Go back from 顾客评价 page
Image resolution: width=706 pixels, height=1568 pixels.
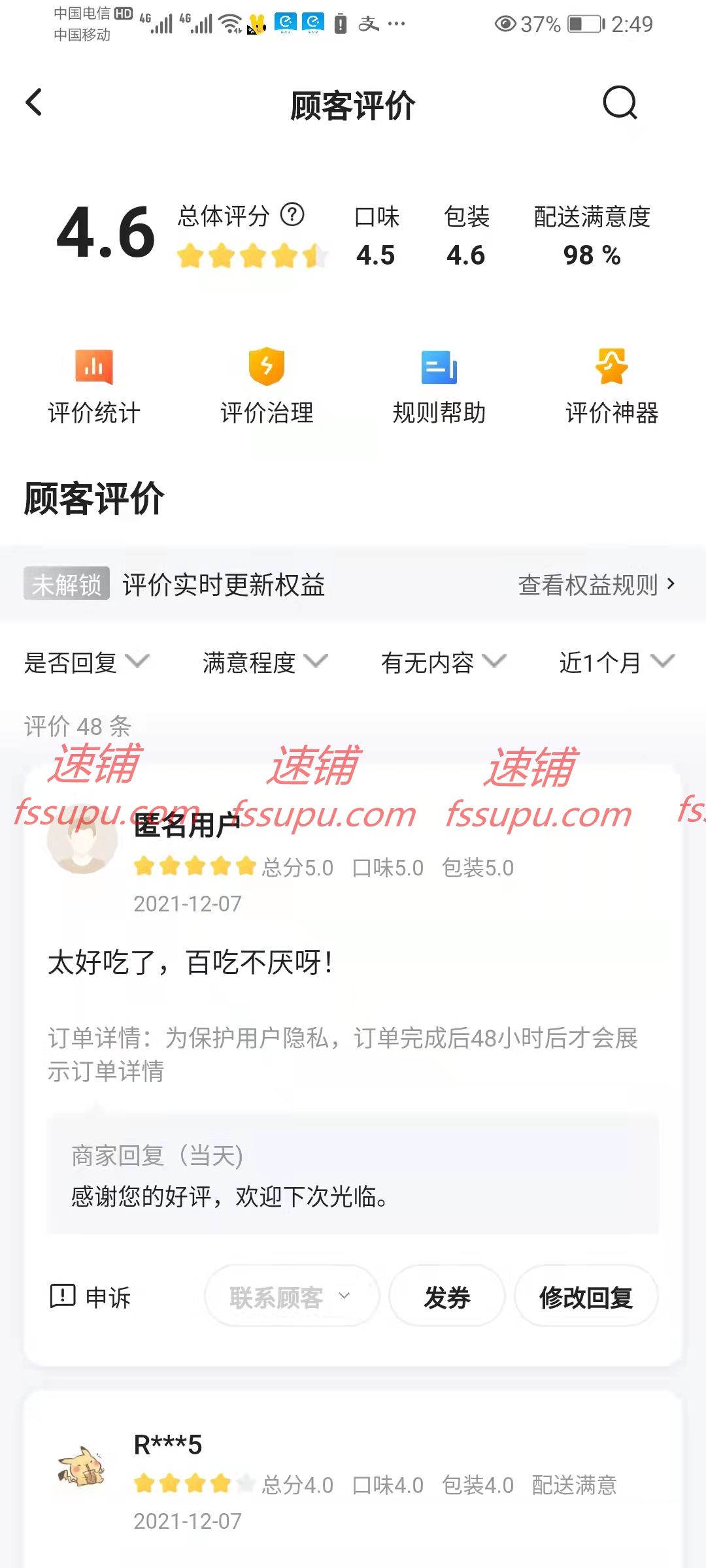(34, 103)
